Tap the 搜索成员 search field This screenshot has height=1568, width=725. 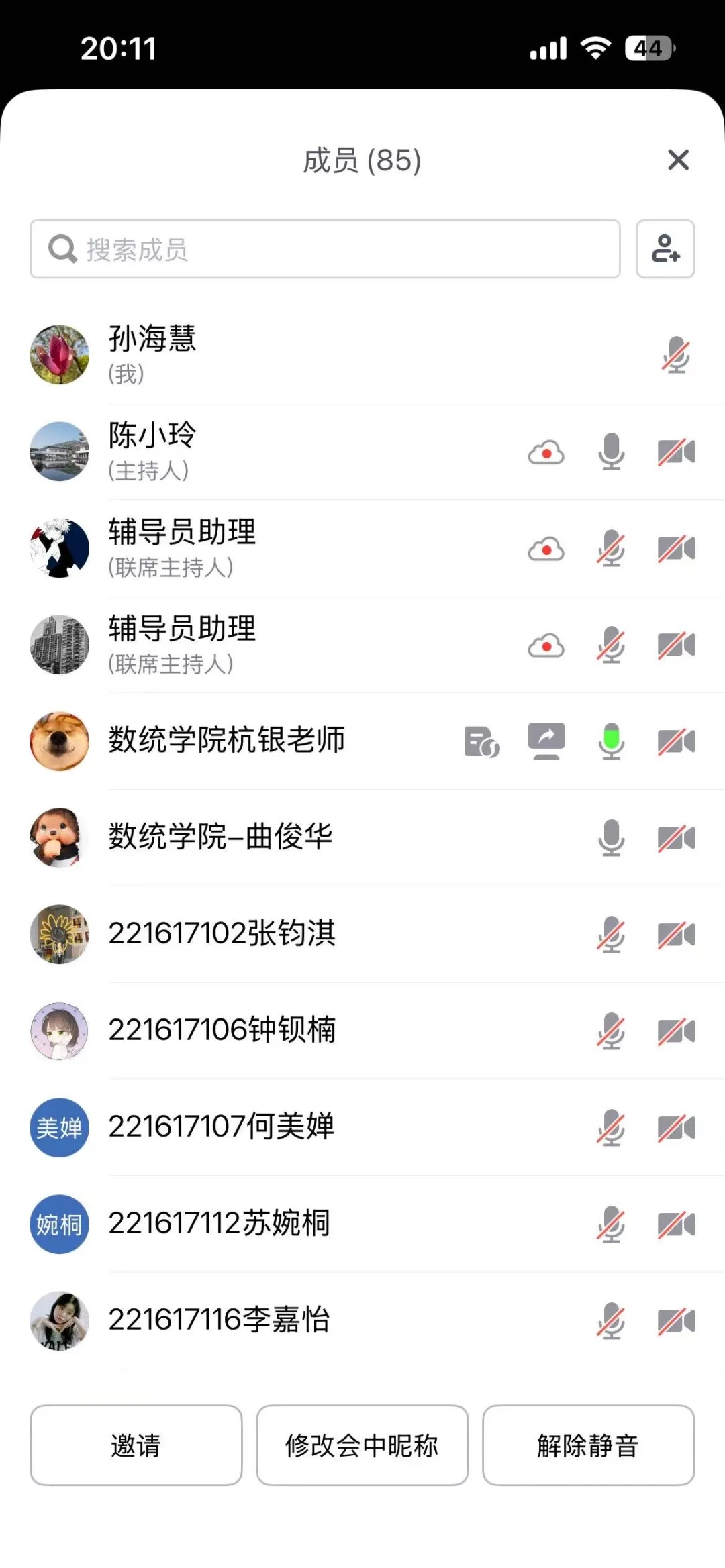pos(325,249)
